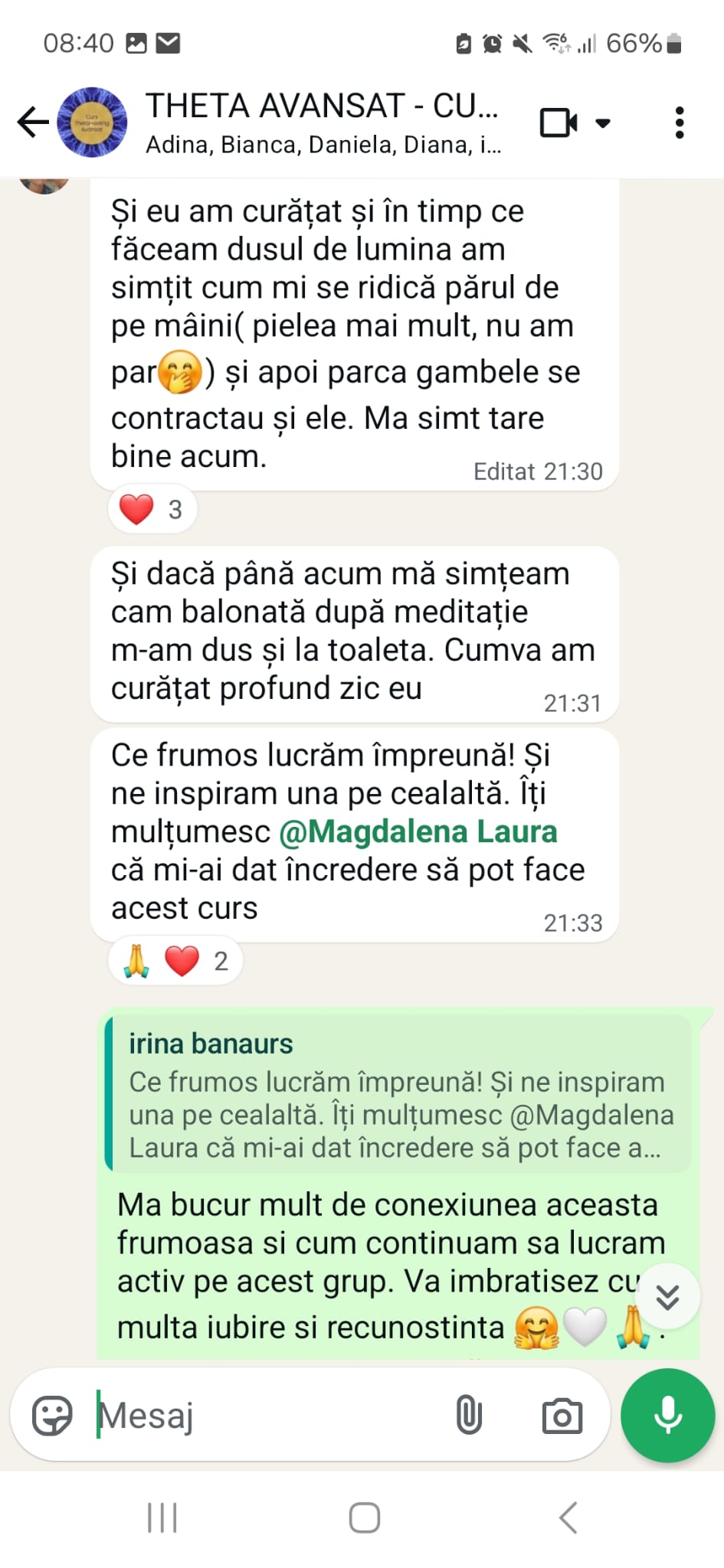Start a group video call
The image size is (724, 1568).
(x=559, y=122)
